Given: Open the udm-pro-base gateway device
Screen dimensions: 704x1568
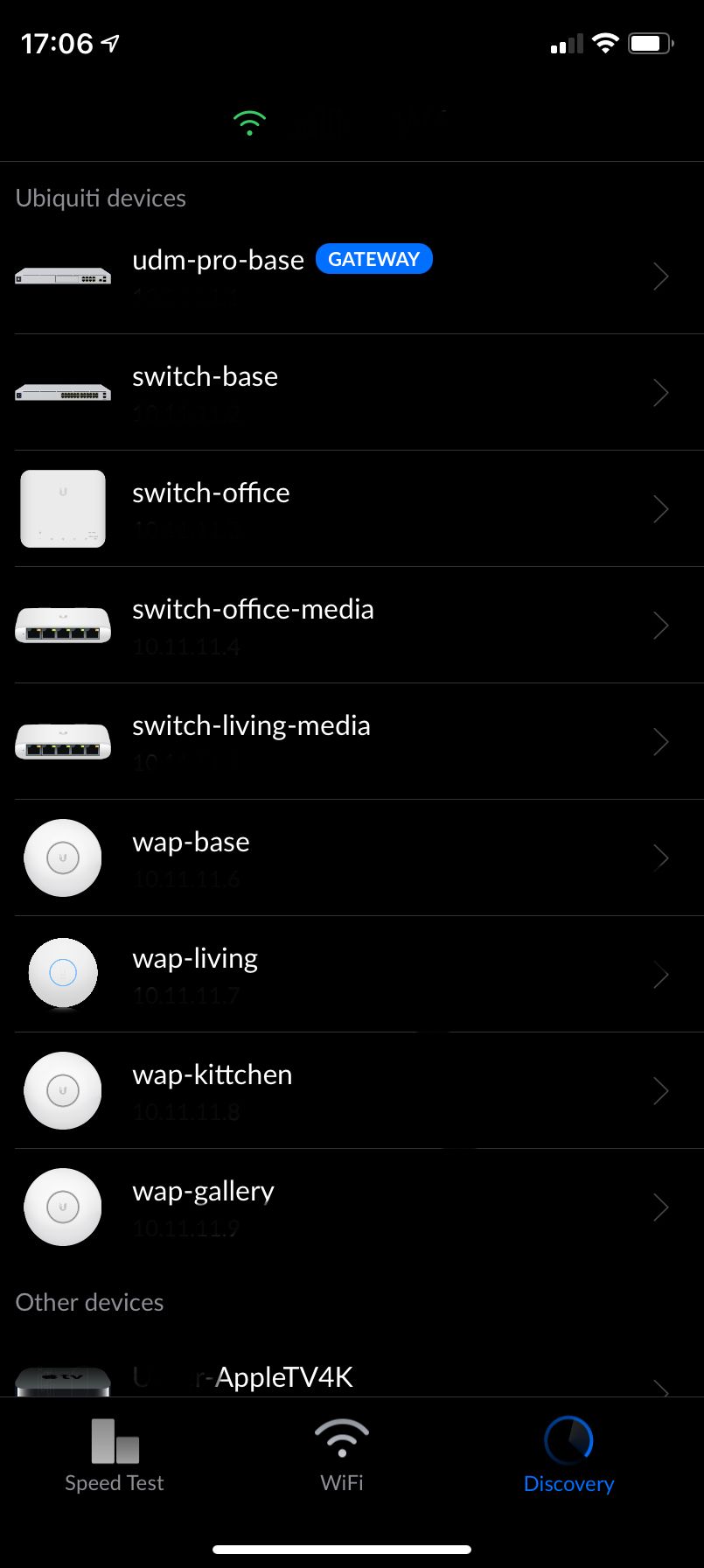Looking at the screenshot, I should coord(350,276).
